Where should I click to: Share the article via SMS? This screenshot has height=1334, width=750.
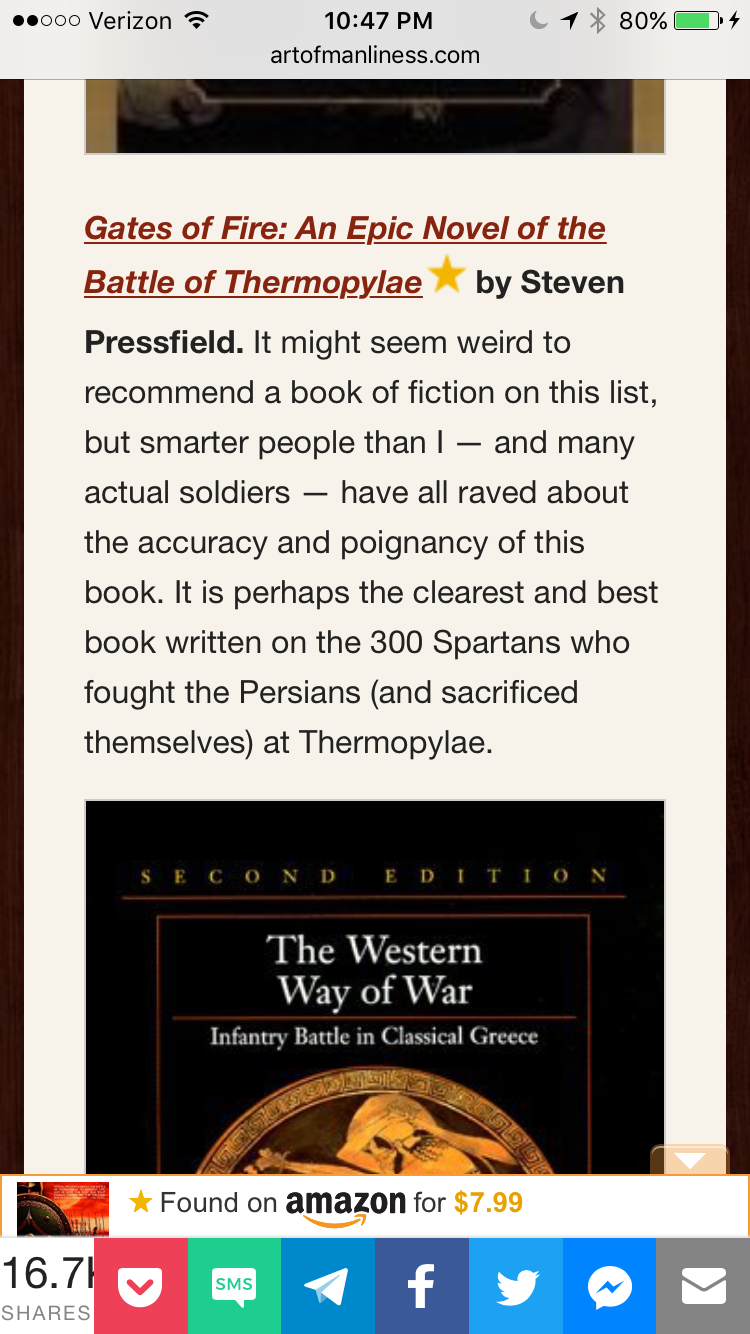click(x=234, y=1286)
